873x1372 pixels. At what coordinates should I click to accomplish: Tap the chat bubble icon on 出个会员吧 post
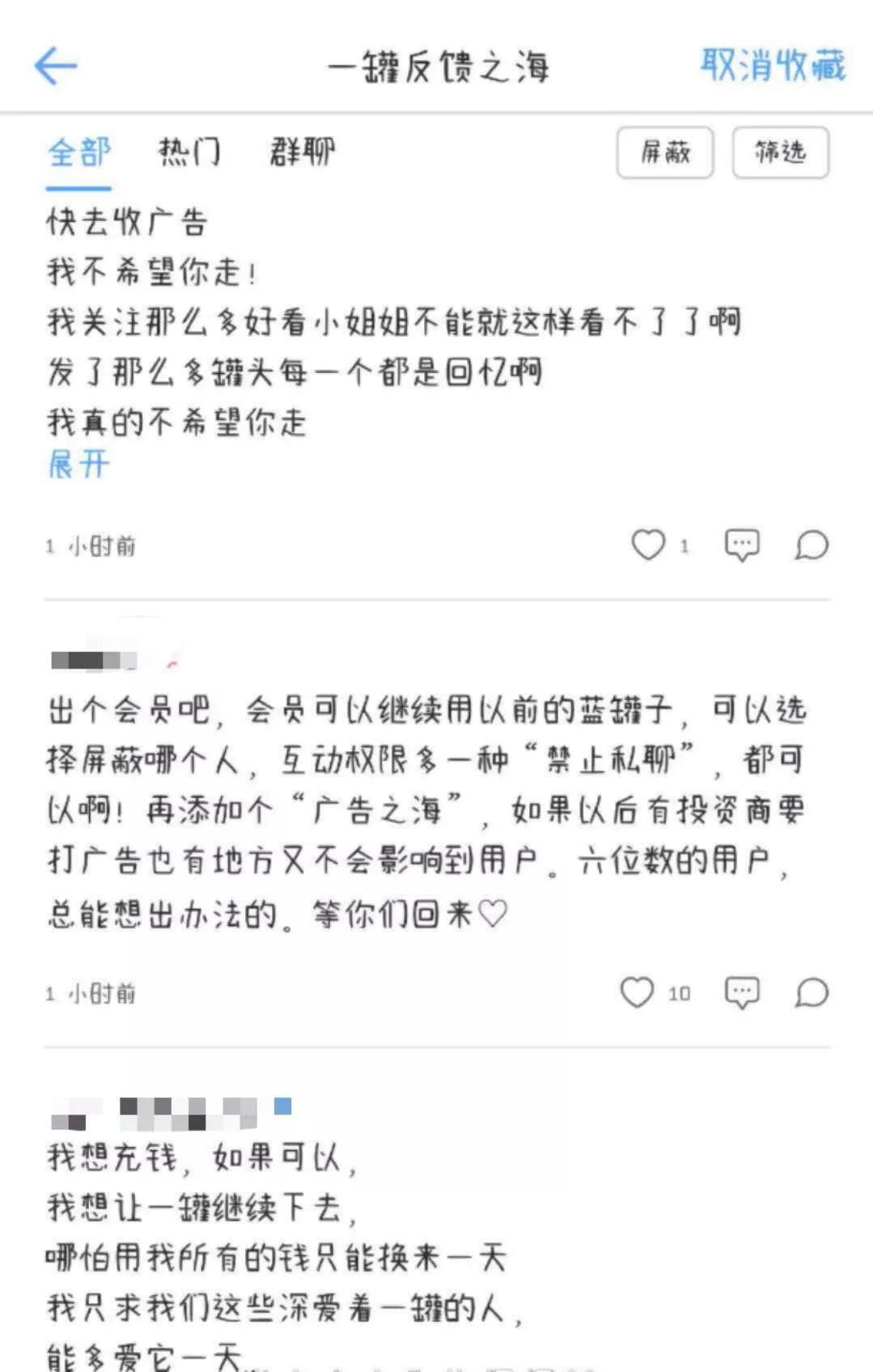point(812,992)
